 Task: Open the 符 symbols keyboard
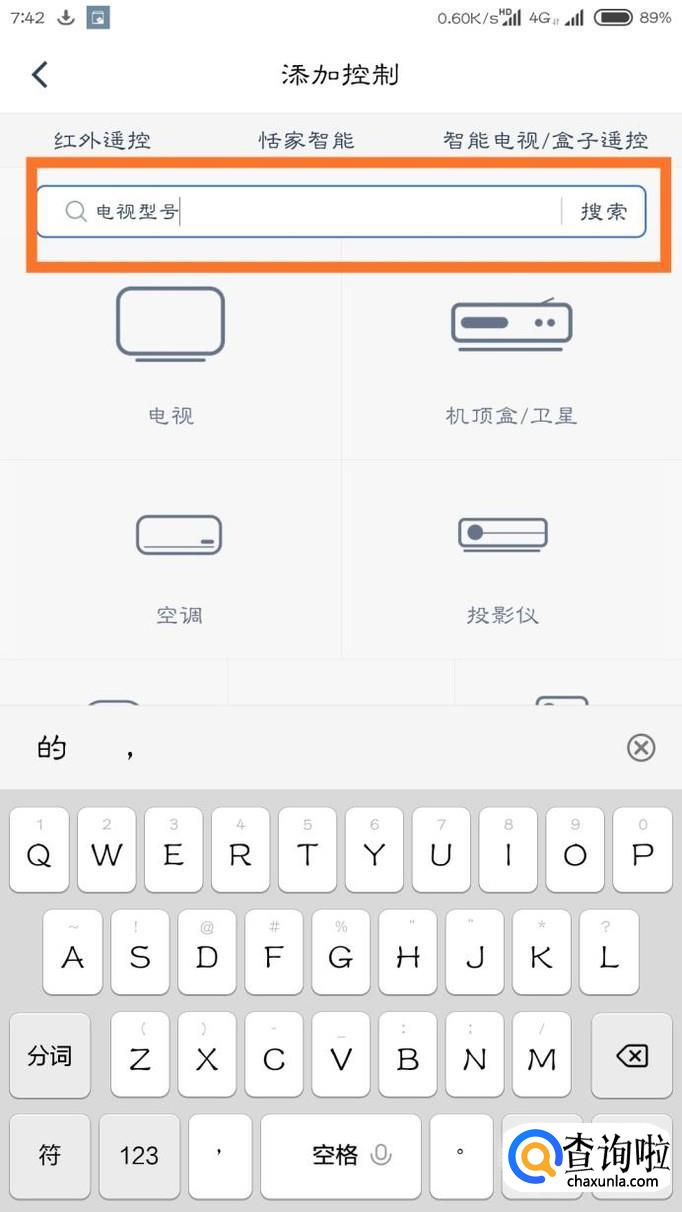pyautogui.click(x=50, y=1156)
